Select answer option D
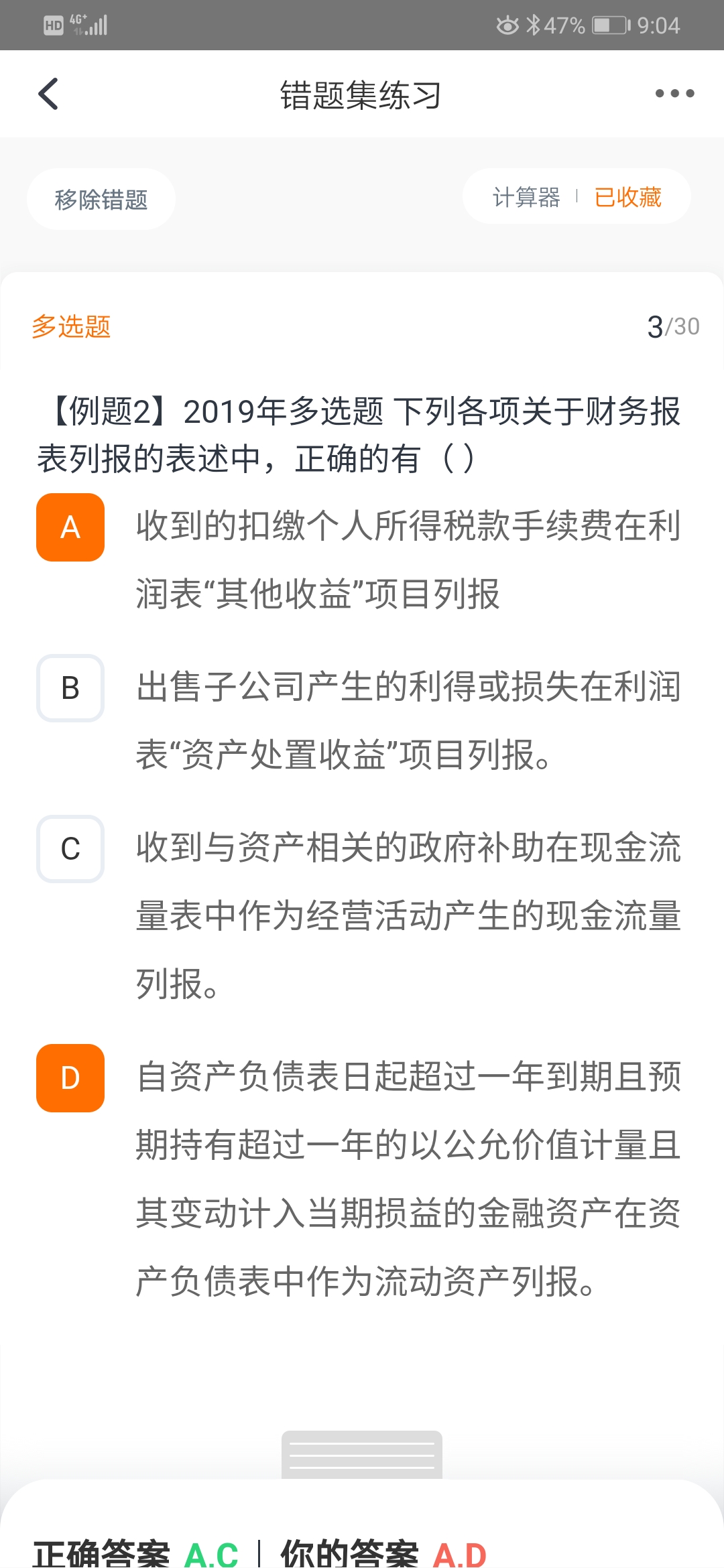724x1568 pixels. 70,1078
